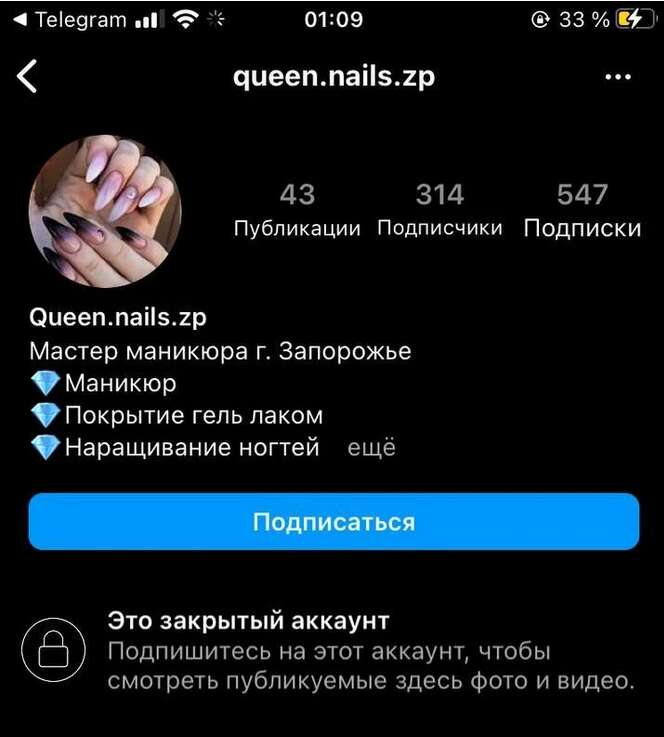Tap the Подписаться follow button
This screenshot has width=664, height=737.
pos(333,521)
